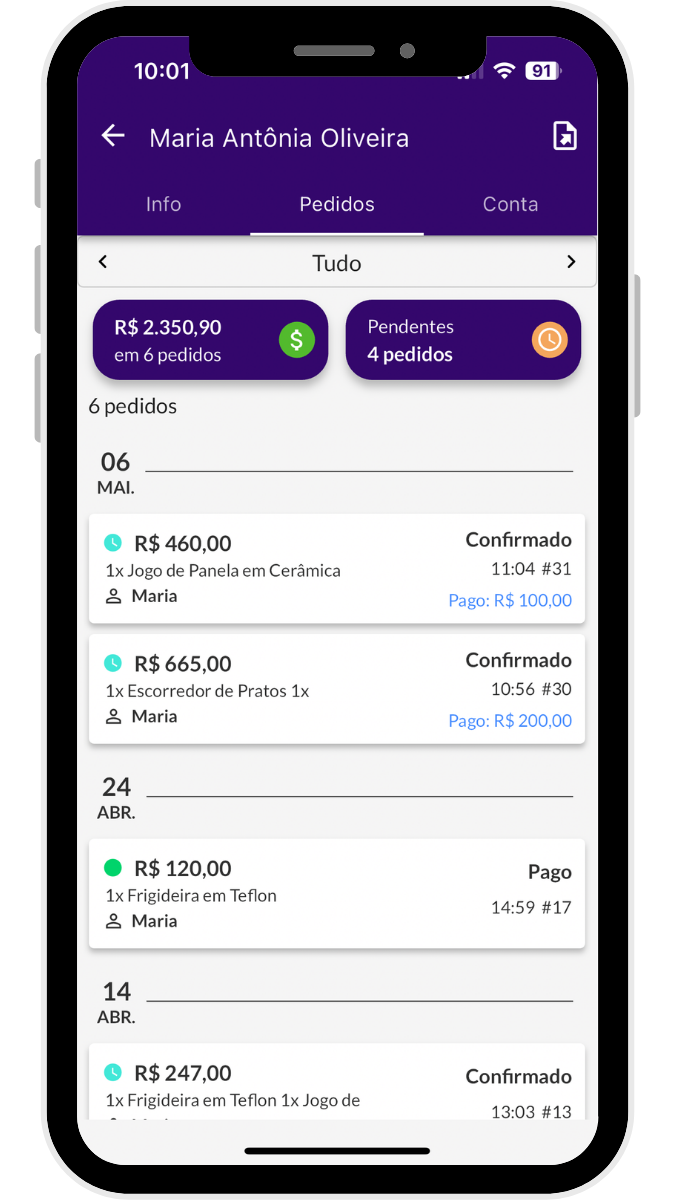The height and width of the screenshot is (1200, 675).
Task: Open paid order #17 Frigideira em Teflon
Action: 337,894
